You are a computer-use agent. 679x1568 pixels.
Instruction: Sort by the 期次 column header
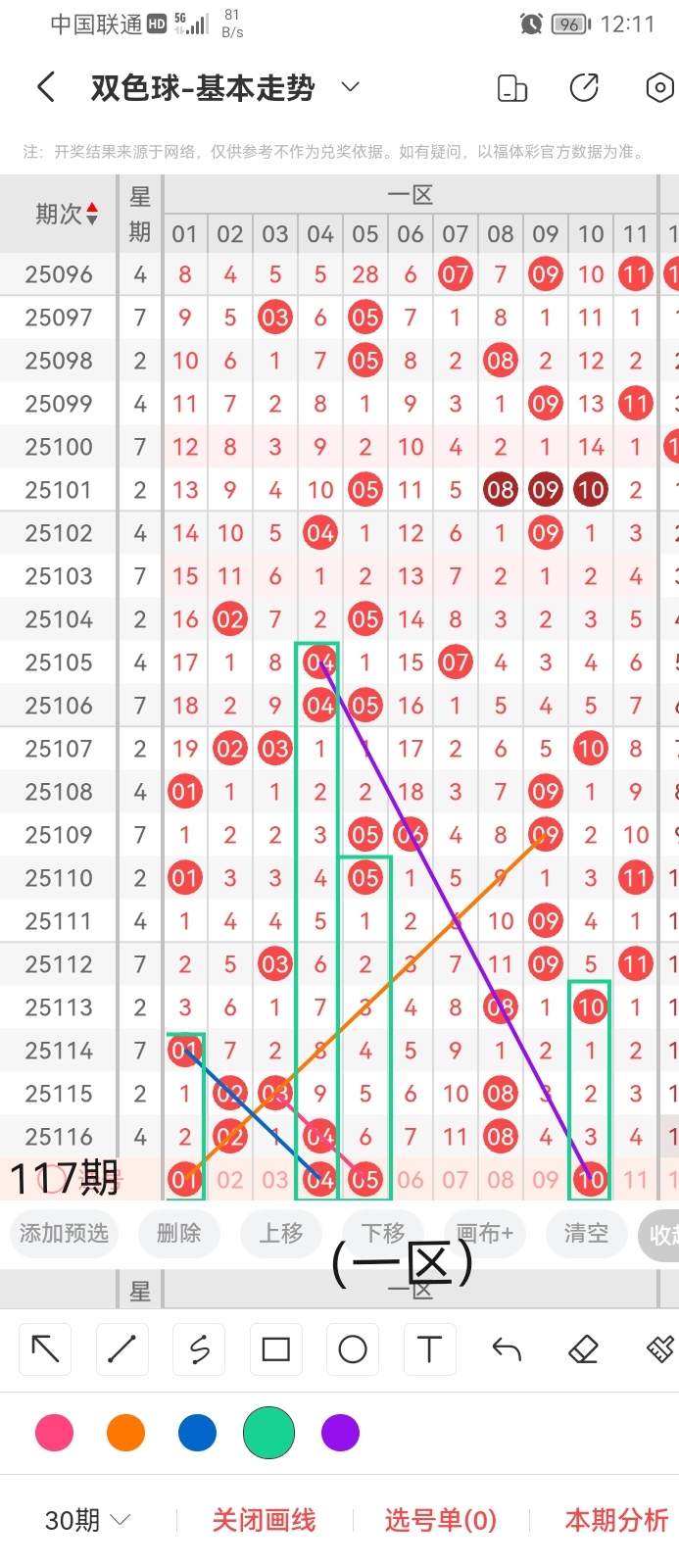[x=66, y=214]
